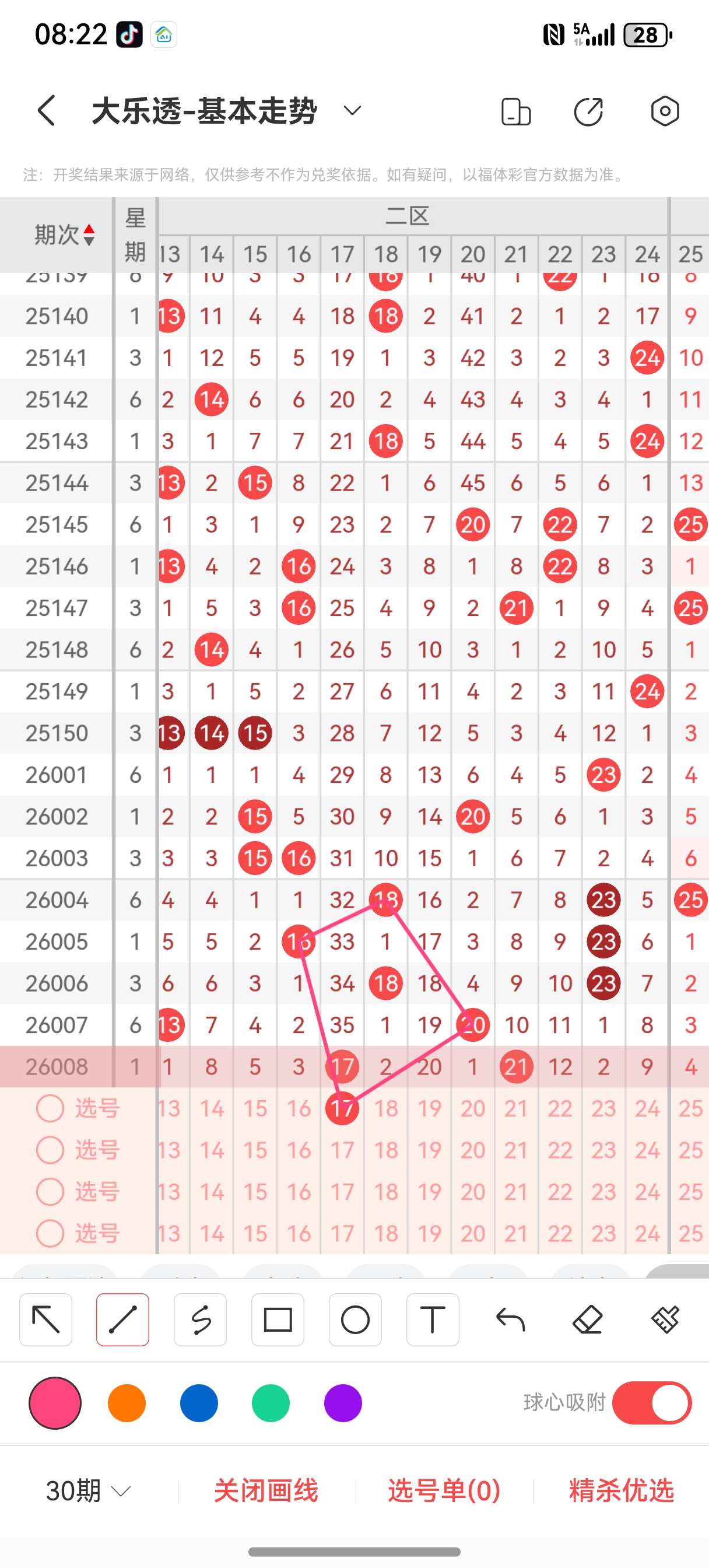Screen dimensions: 709x1568
Task: Choose the freehand curve tool
Action: [200, 1319]
